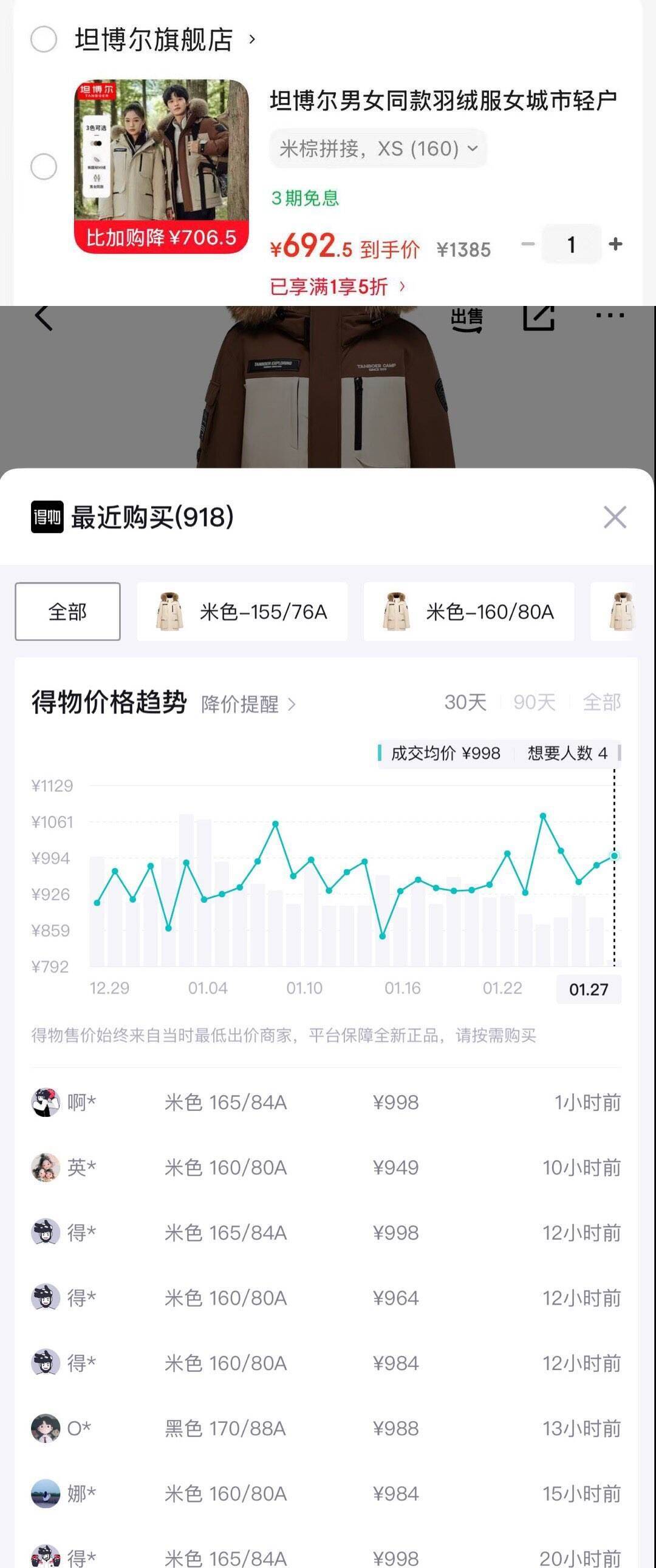The height and width of the screenshot is (1568, 656).
Task: Filter purchases by 米色-155/76A
Action: point(242,612)
